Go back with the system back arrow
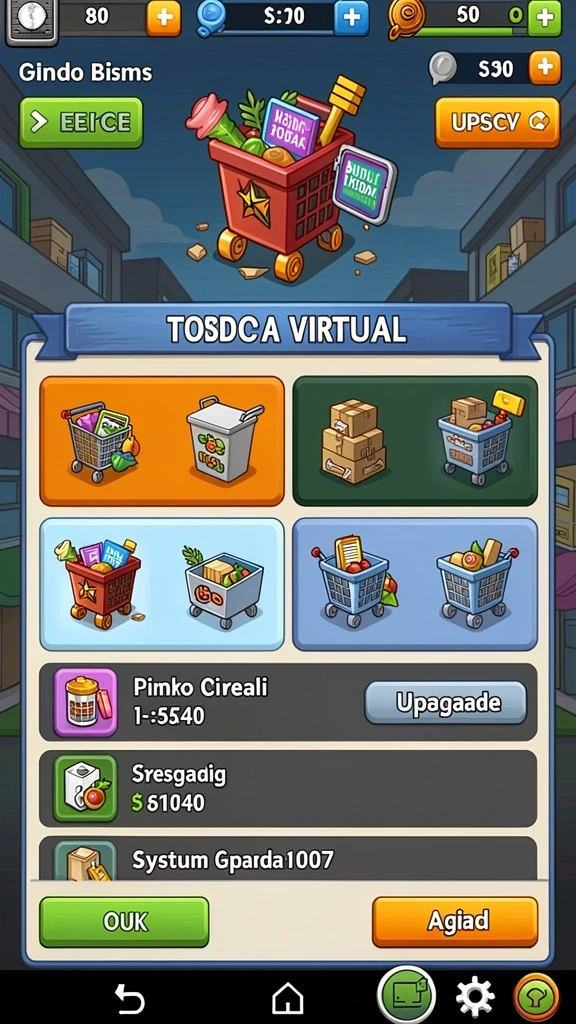576x1024 pixels. tap(129, 999)
